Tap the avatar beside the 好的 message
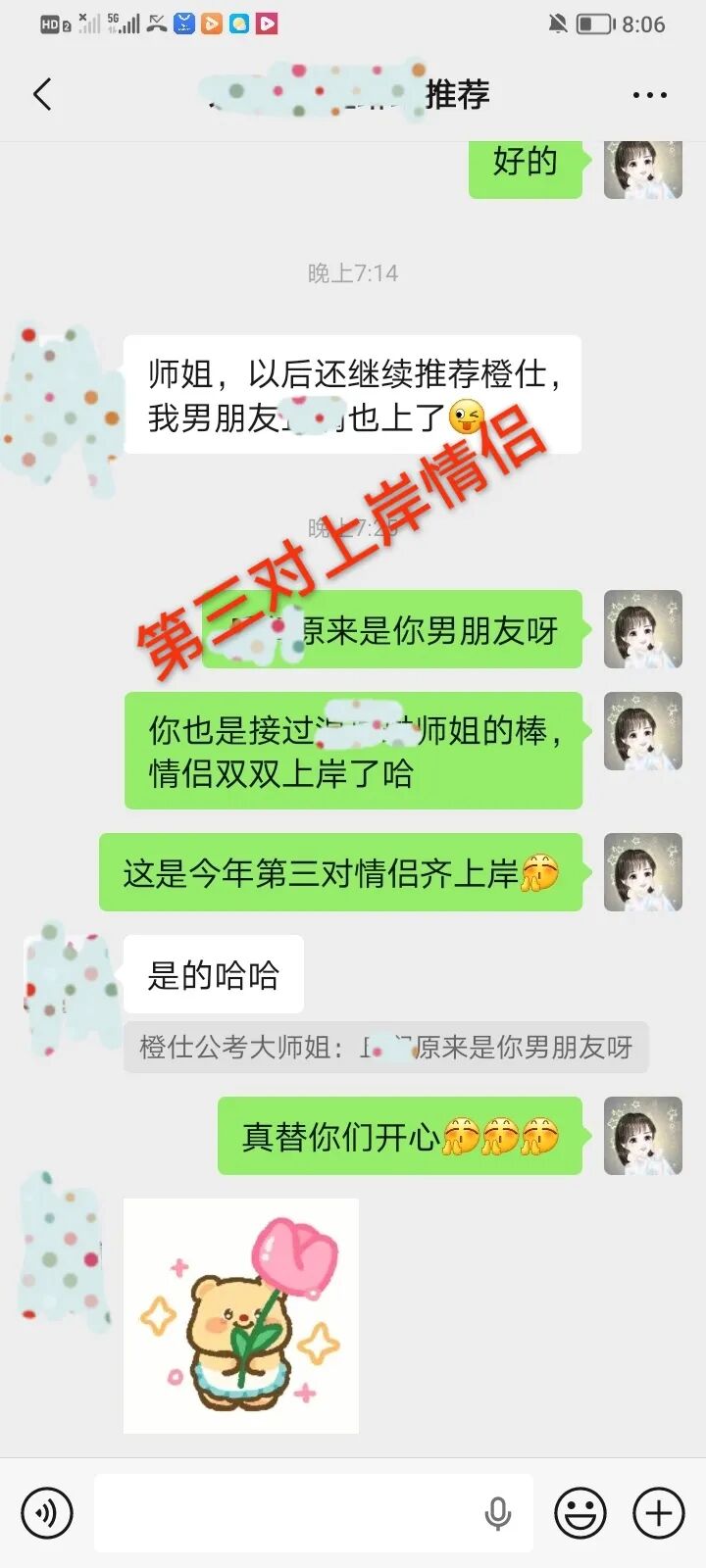The height and width of the screenshot is (1568, 706). coord(642,169)
